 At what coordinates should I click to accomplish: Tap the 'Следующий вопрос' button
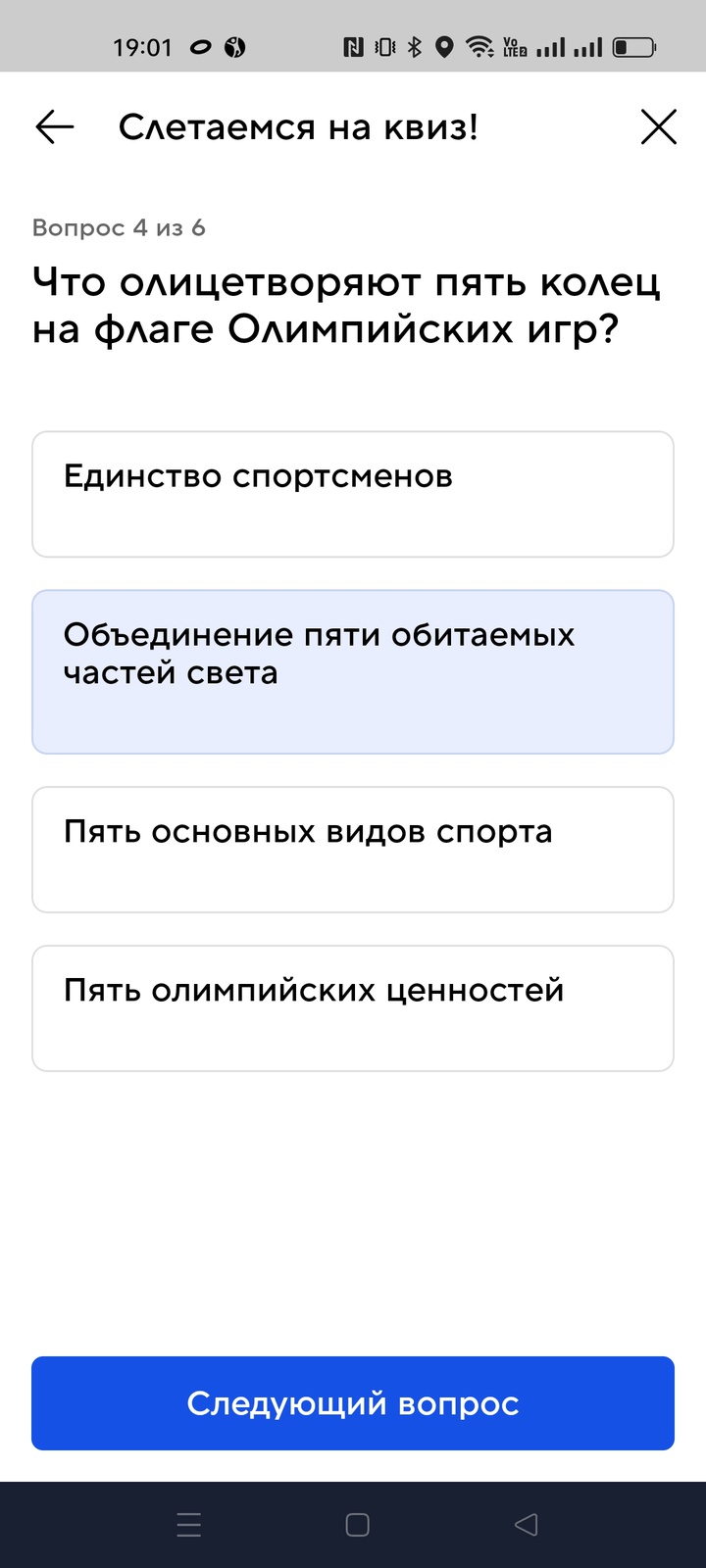pos(353,1402)
